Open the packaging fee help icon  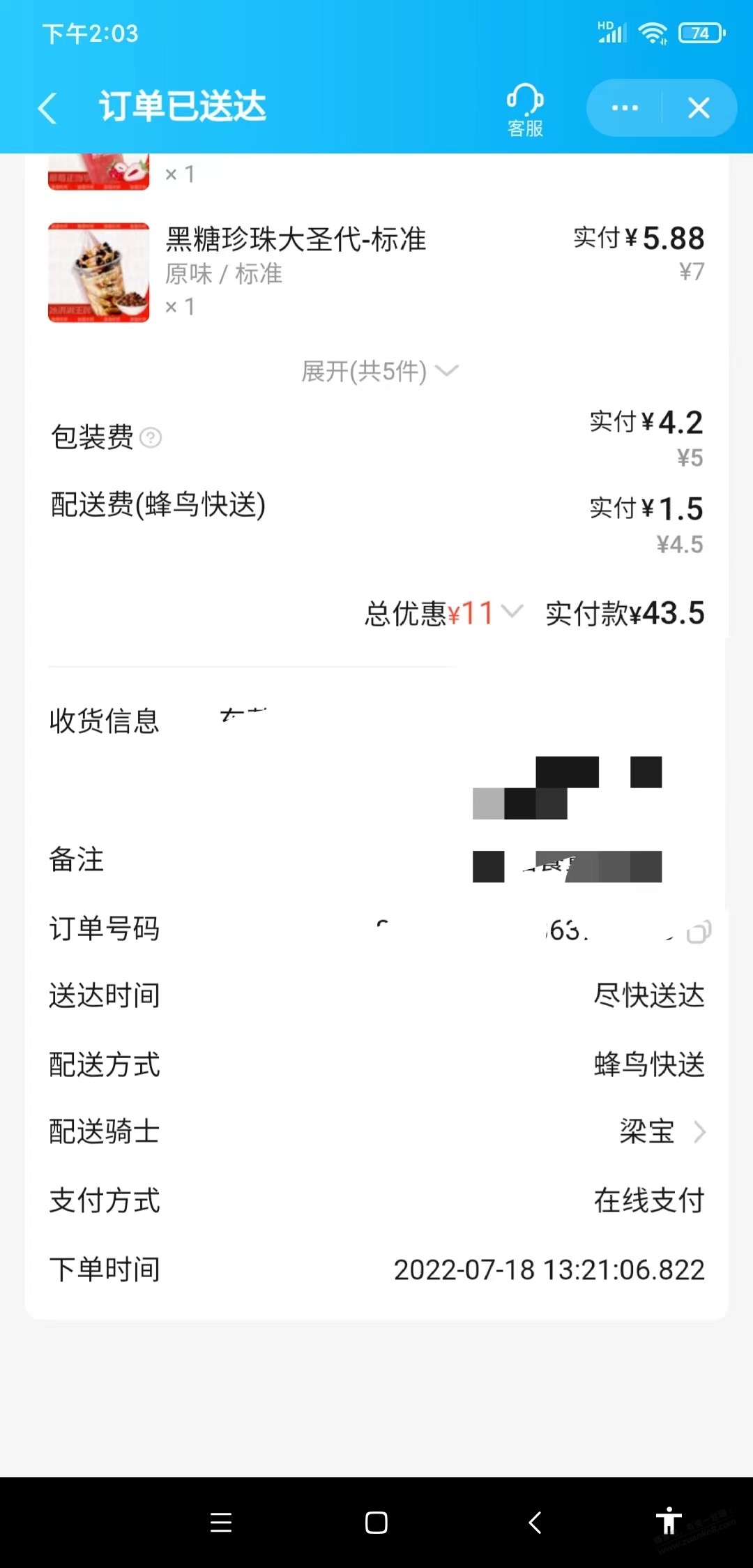(x=151, y=438)
